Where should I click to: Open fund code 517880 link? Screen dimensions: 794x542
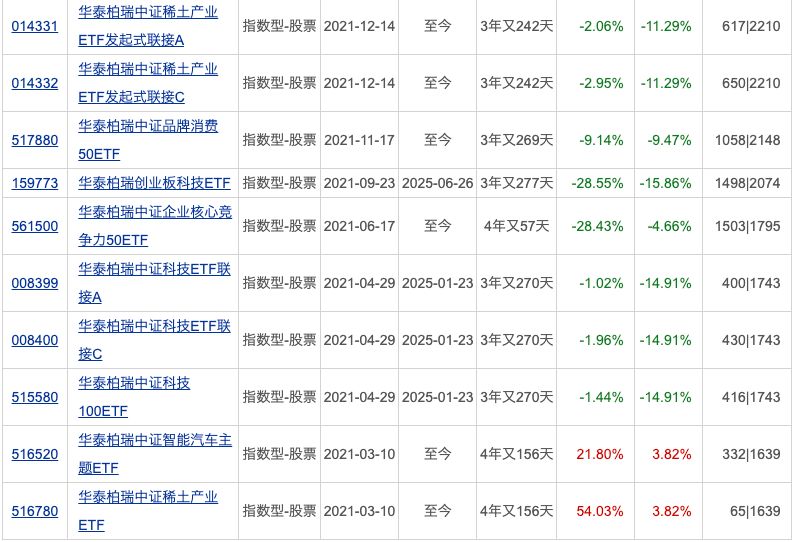[34, 140]
